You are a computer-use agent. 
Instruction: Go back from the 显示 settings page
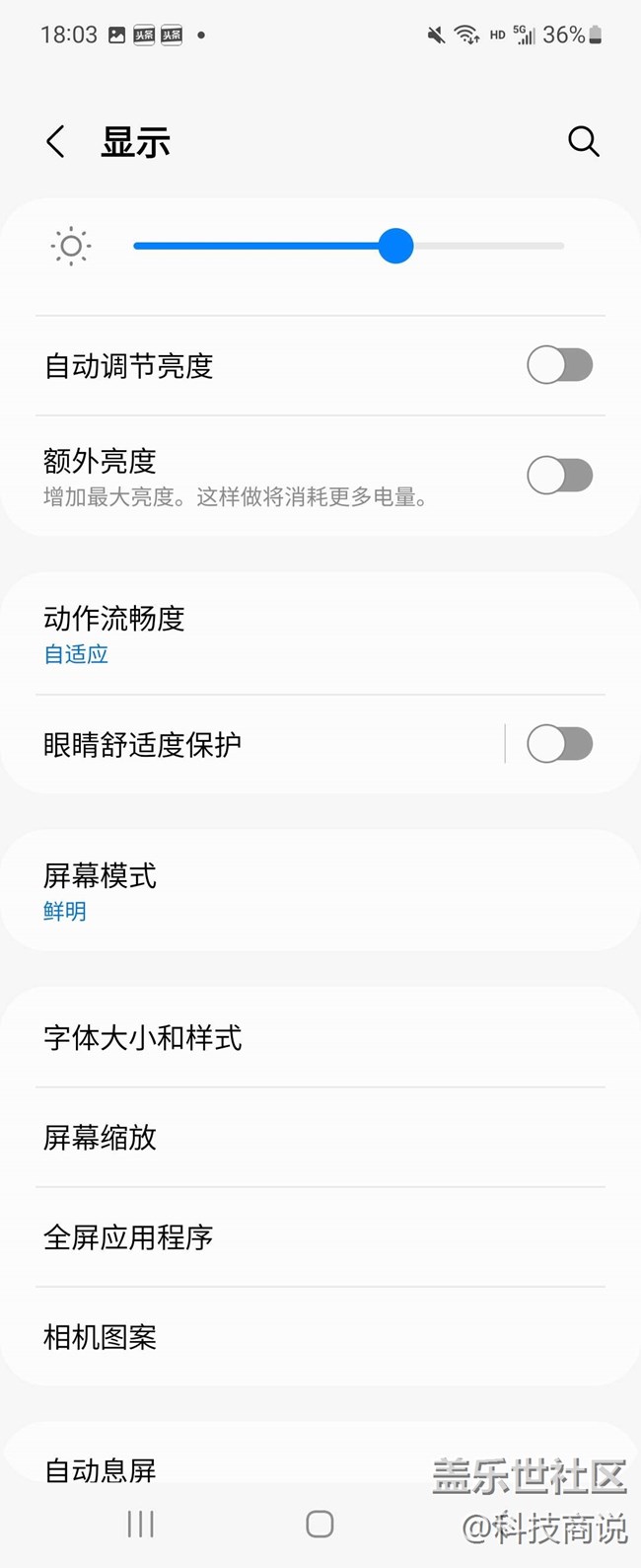(56, 142)
